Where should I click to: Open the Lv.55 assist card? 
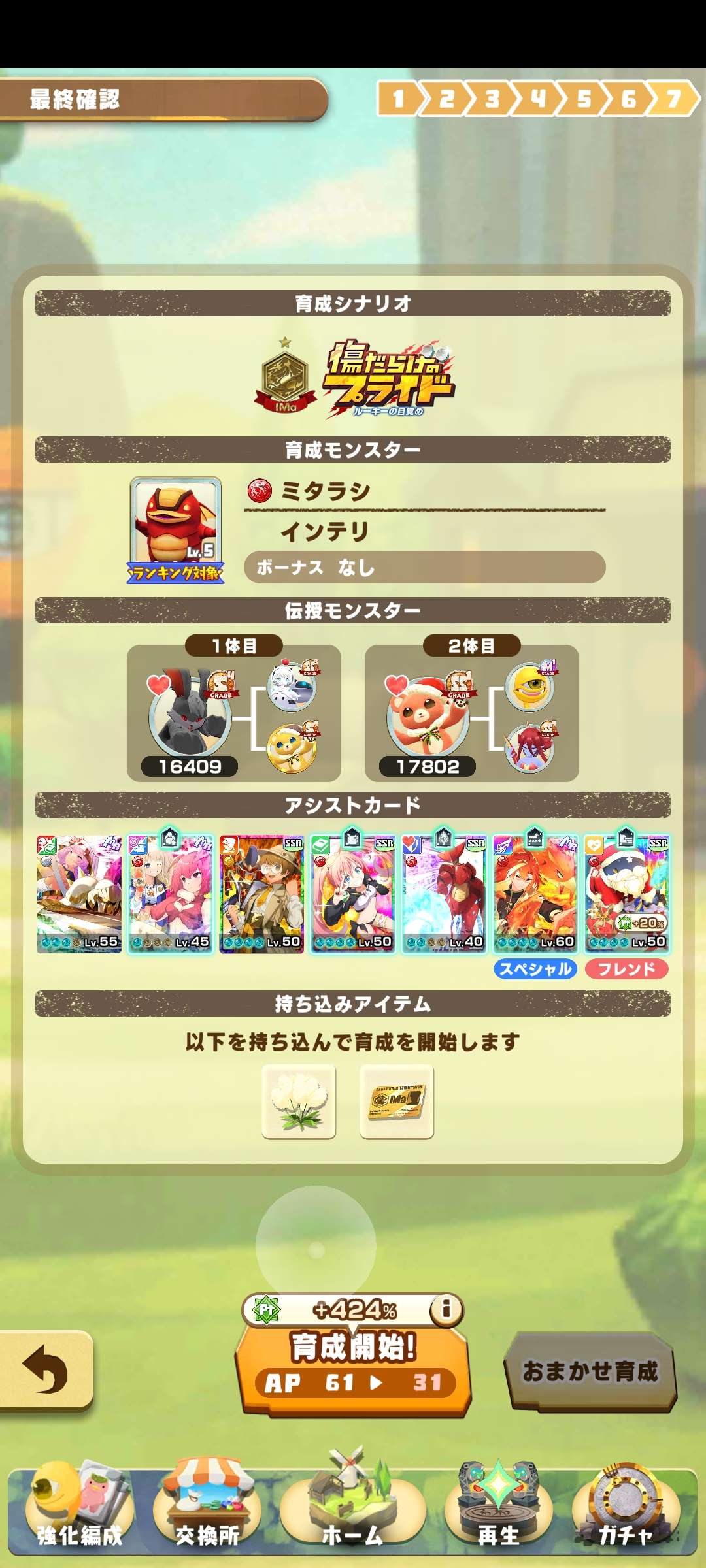click(79, 893)
